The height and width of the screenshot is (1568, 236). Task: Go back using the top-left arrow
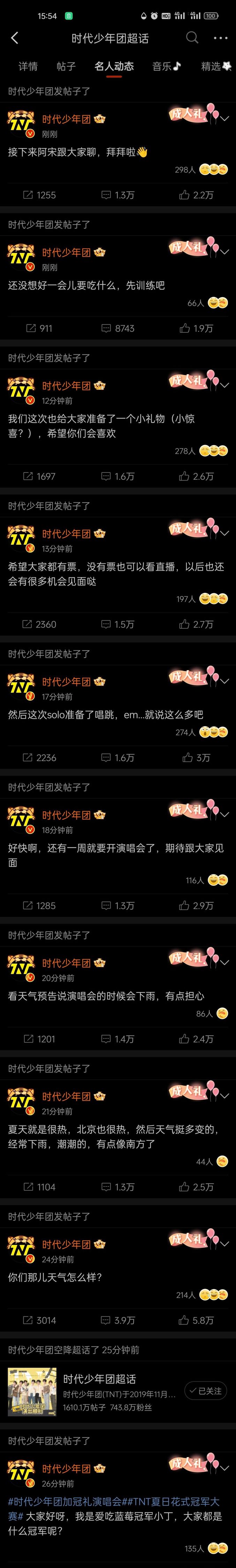coord(15,38)
